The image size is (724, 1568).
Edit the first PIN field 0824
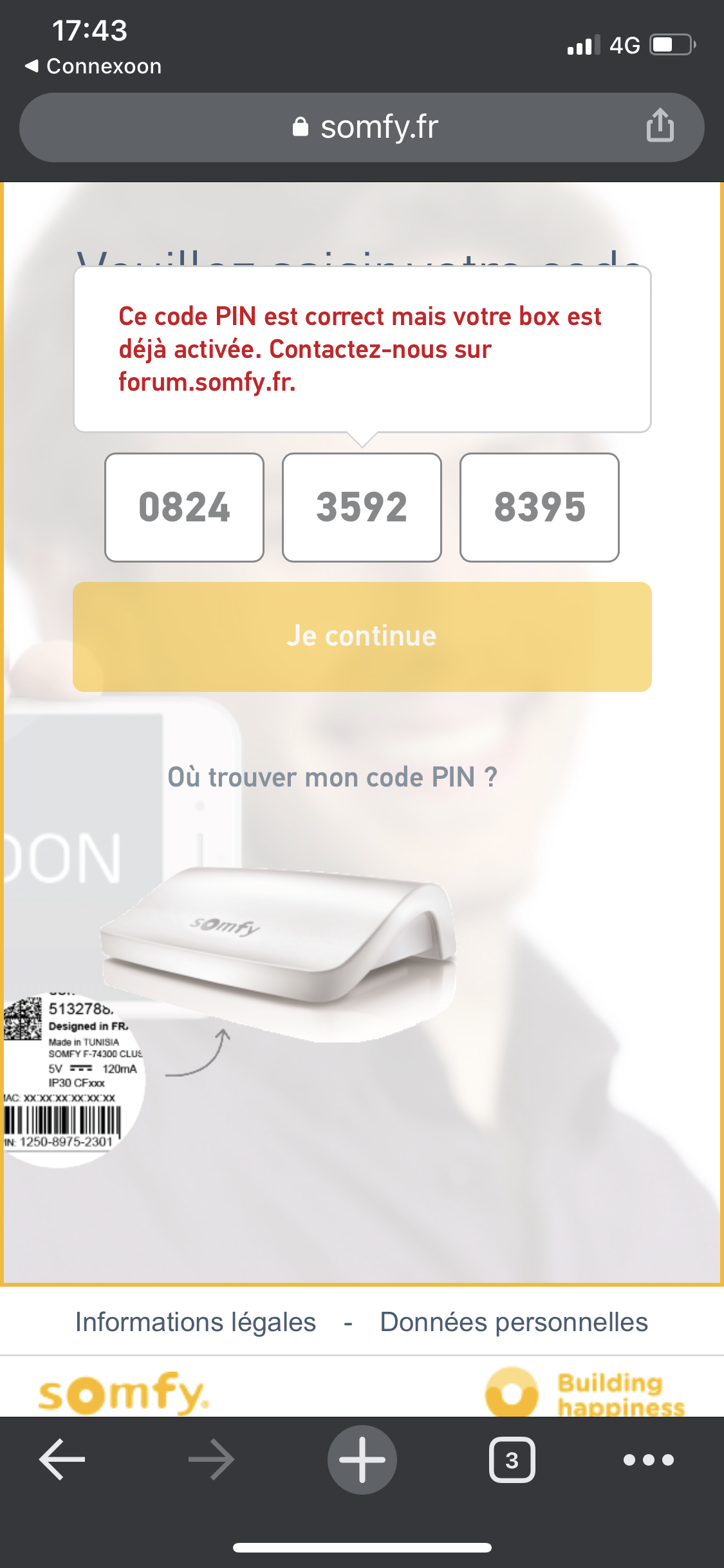tap(185, 507)
